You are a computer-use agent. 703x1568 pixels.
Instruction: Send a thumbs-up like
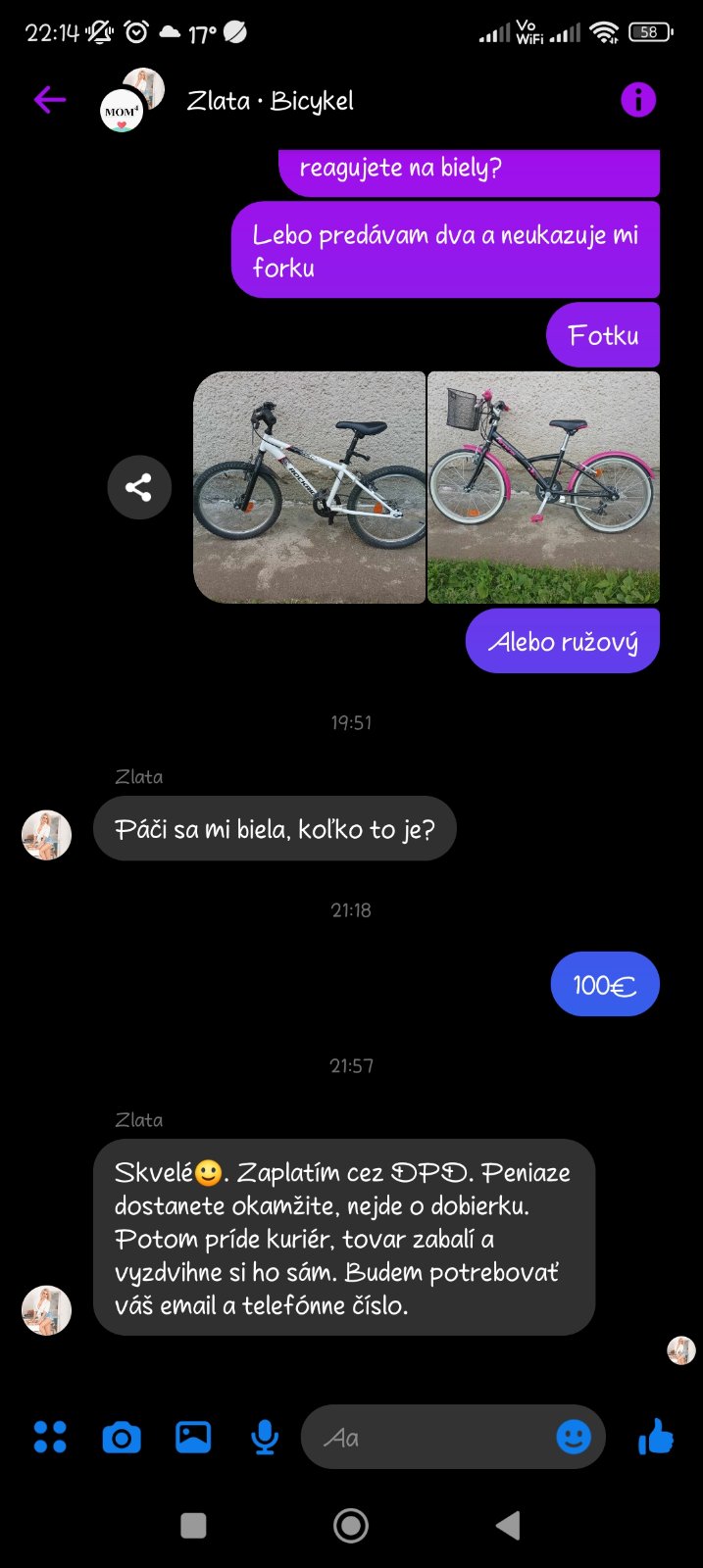pyautogui.click(x=656, y=1438)
